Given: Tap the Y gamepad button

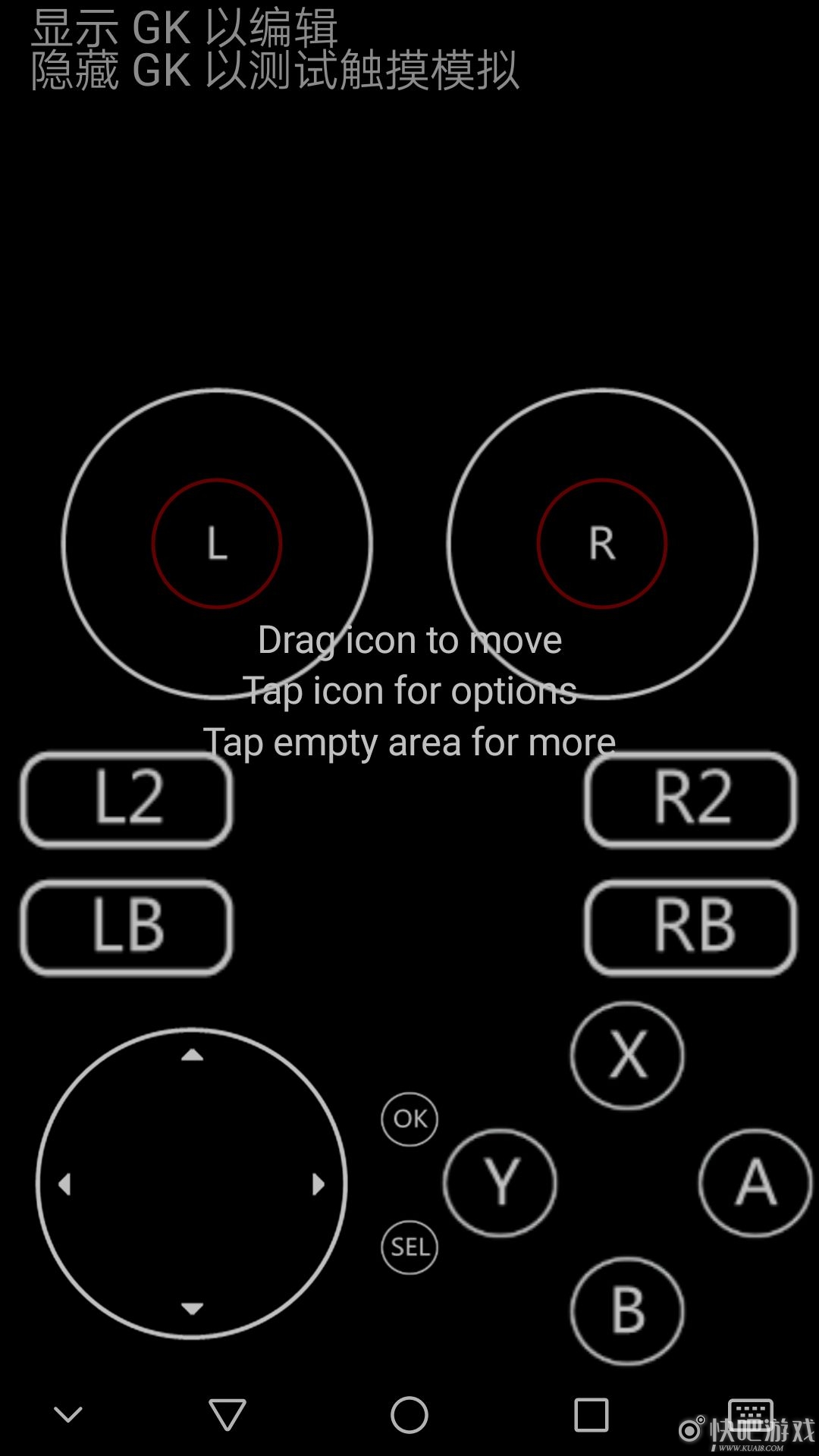Looking at the screenshot, I should click(500, 1183).
